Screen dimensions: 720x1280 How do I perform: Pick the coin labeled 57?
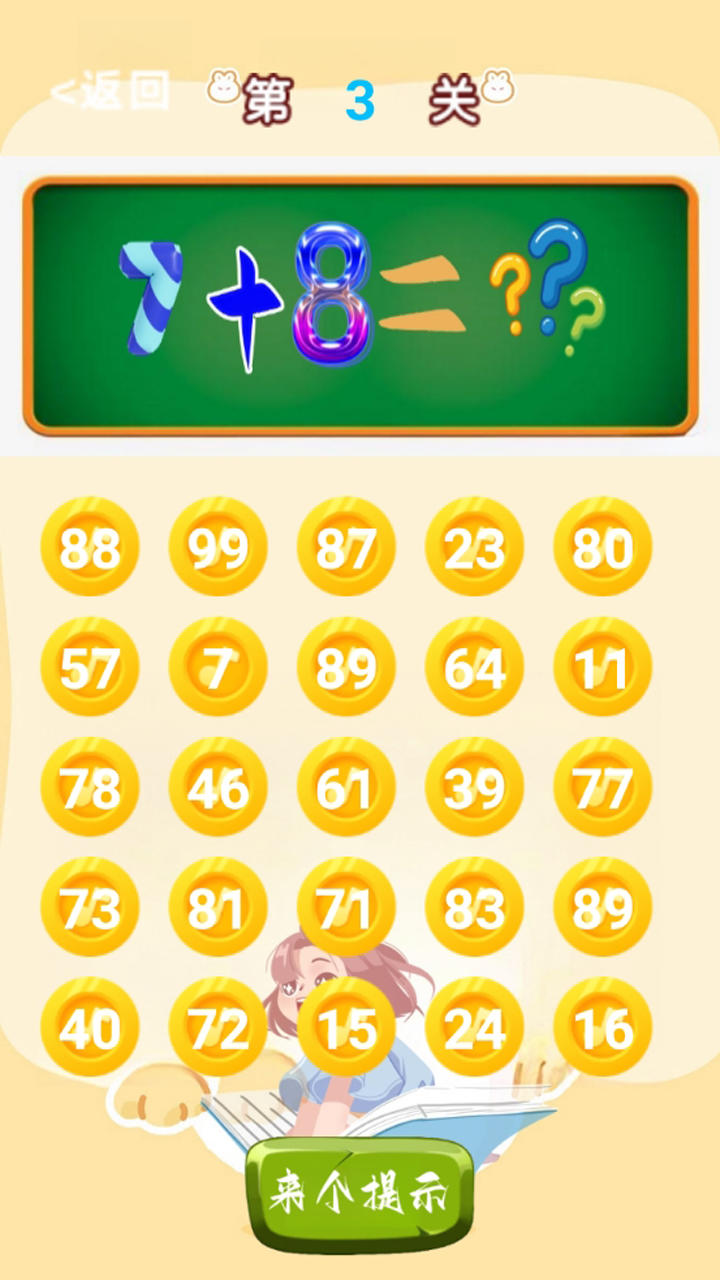tap(90, 667)
